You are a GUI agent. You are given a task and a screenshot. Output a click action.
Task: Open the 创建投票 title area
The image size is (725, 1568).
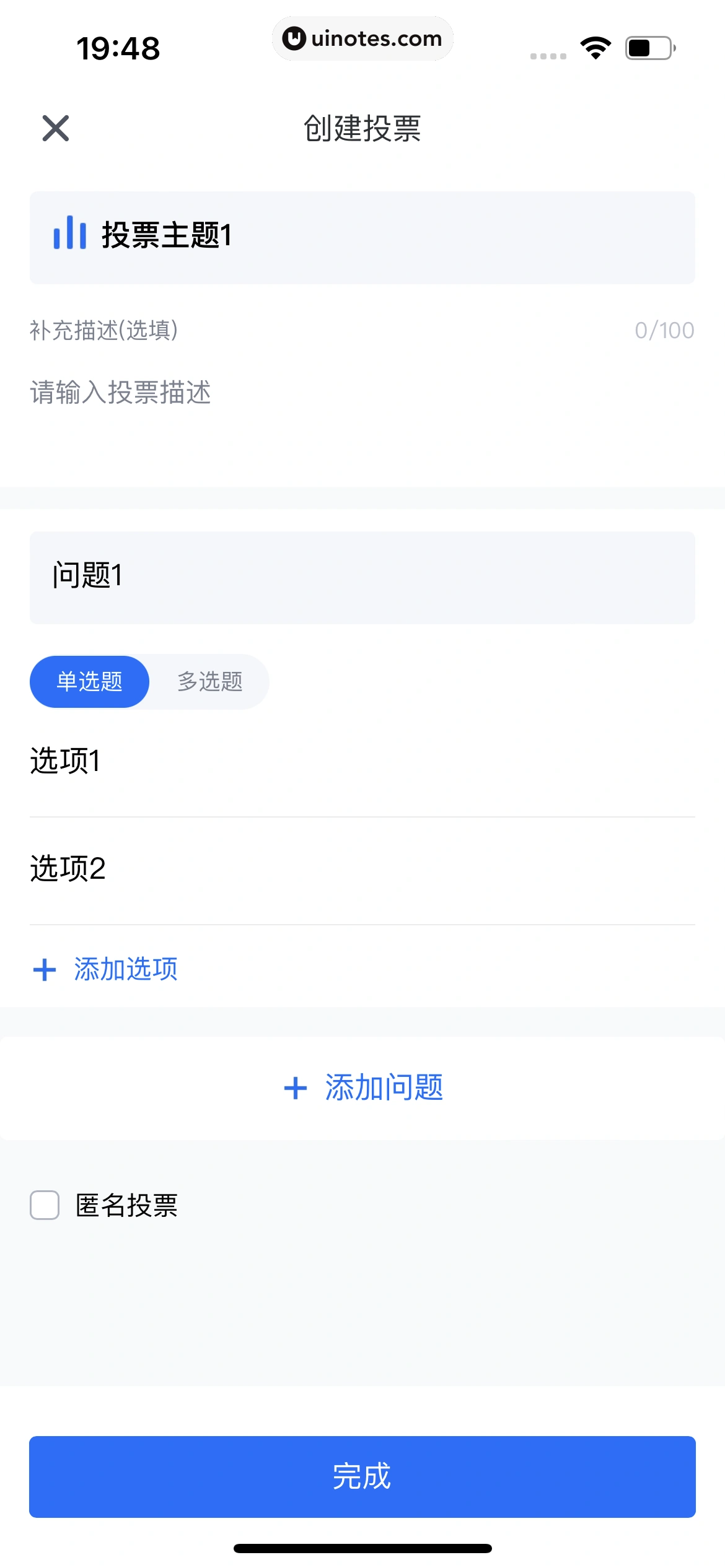tap(362, 129)
